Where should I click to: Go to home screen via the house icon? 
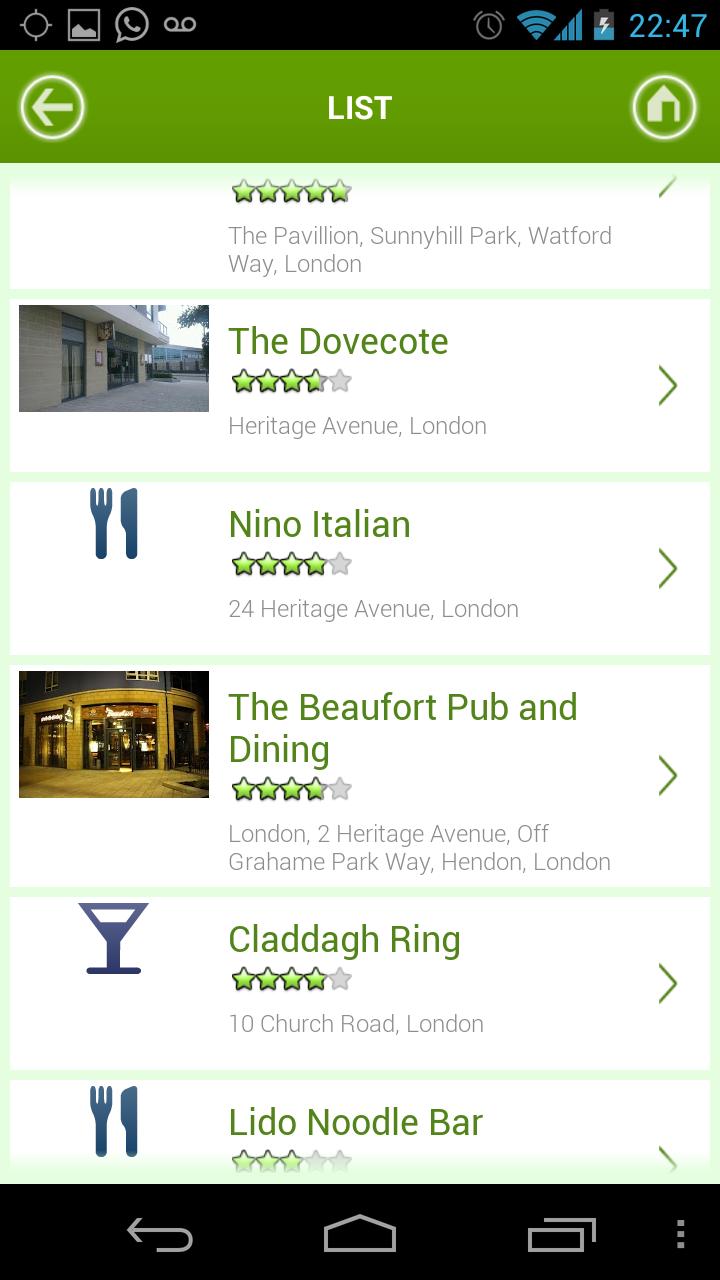[x=666, y=104]
